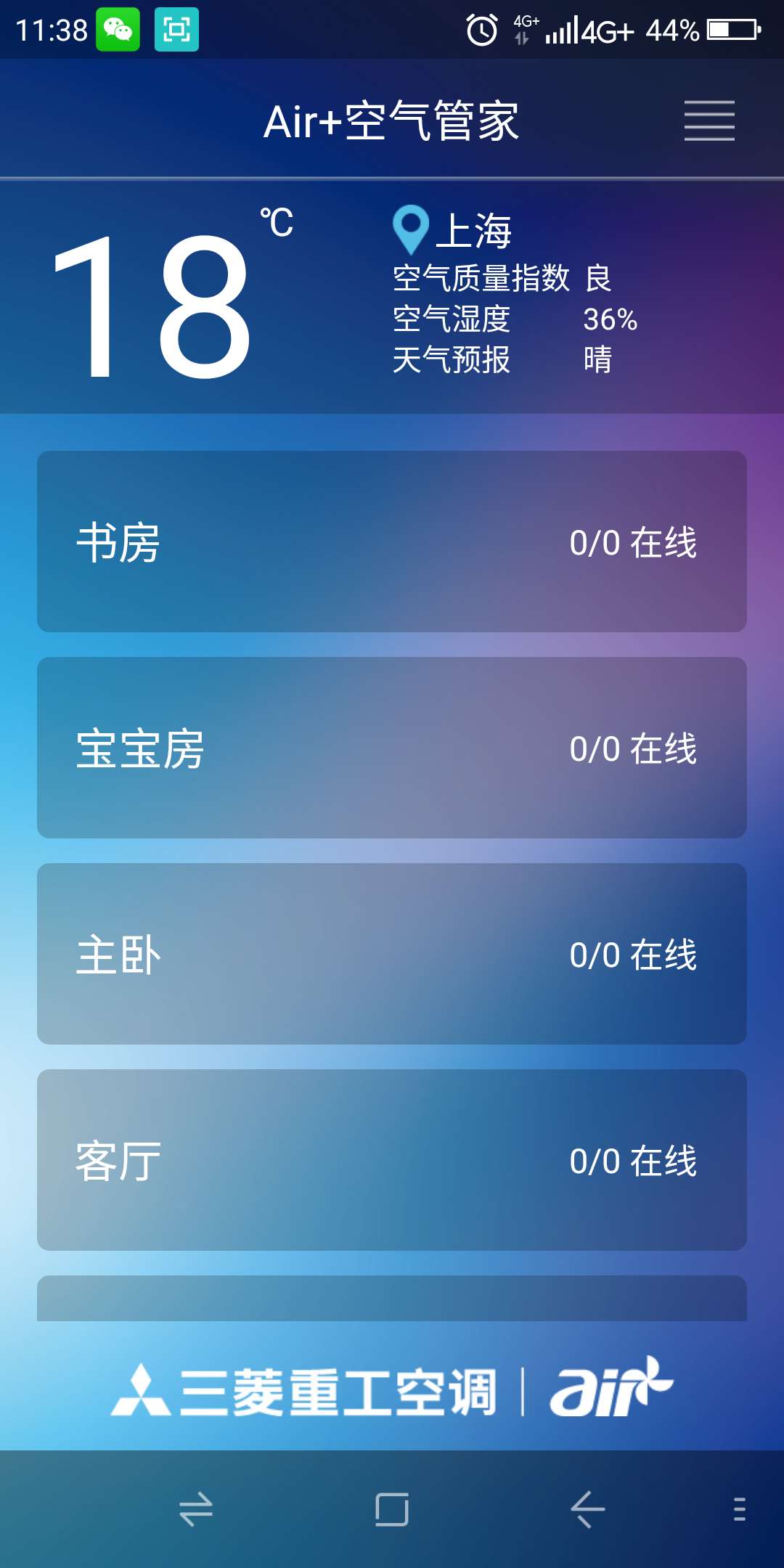Tap the humidity value 36%
This screenshot has height=1568, width=784.
click(x=612, y=321)
